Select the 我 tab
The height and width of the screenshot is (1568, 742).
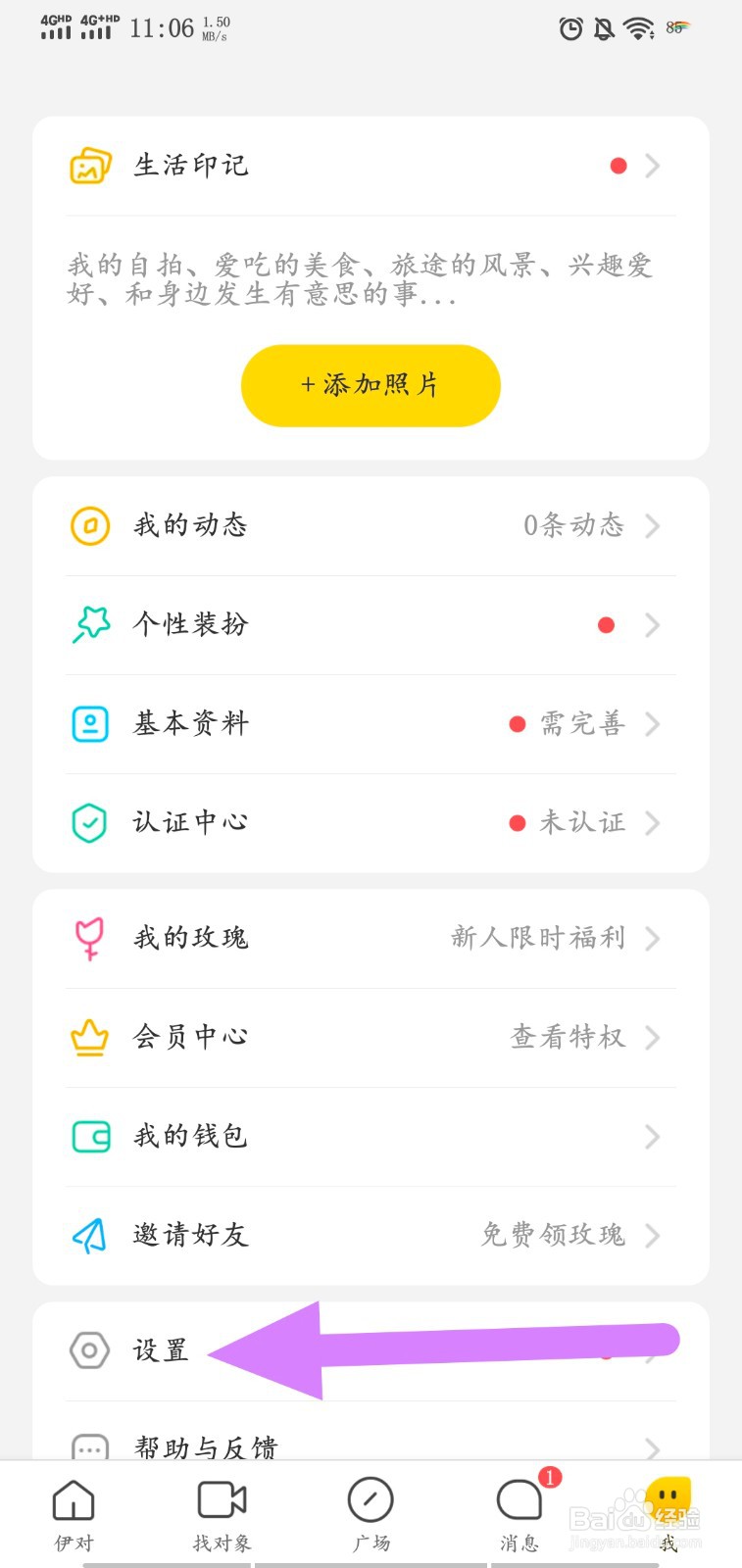[668, 1515]
